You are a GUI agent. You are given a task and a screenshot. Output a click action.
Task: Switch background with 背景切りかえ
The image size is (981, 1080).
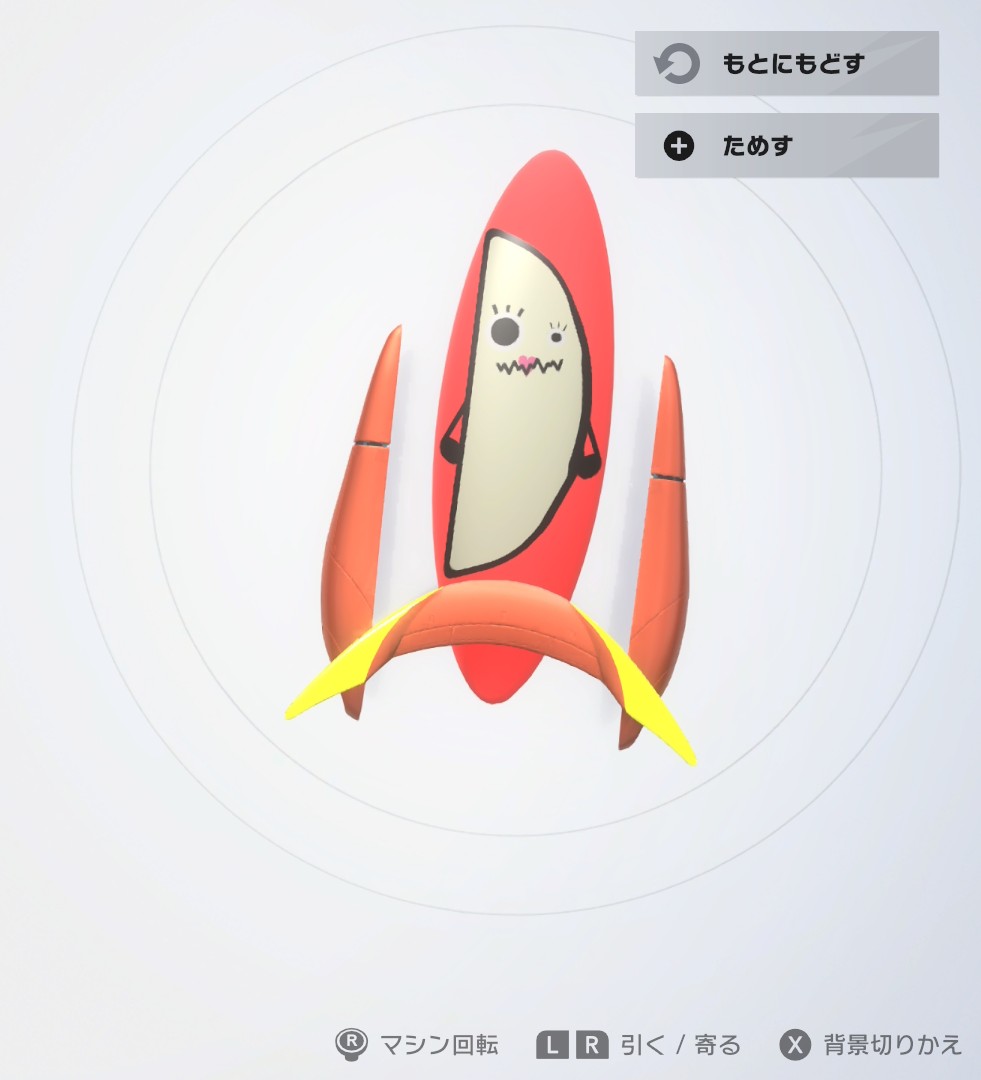tap(870, 1046)
